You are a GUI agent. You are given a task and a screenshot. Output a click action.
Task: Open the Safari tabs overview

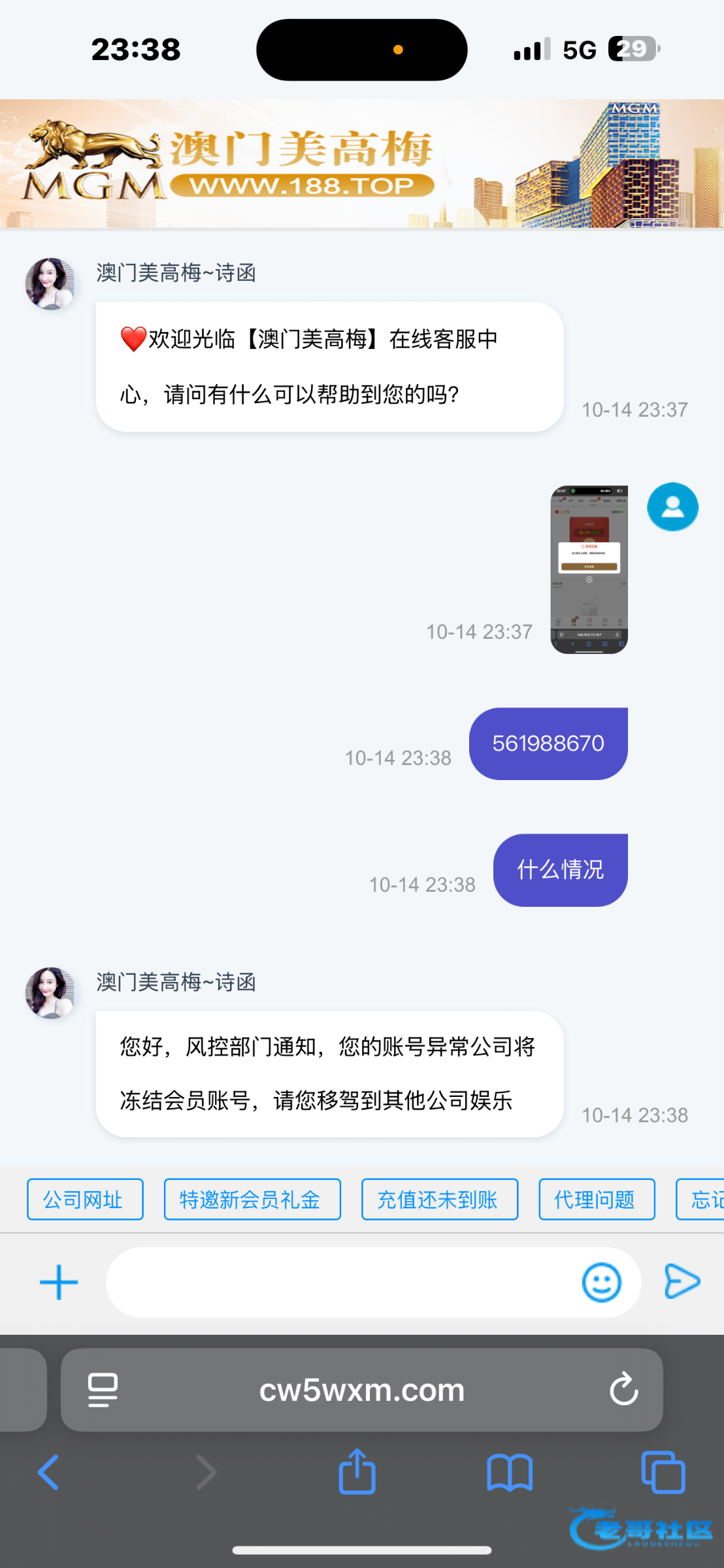pyautogui.click(x=663, y=1473)
